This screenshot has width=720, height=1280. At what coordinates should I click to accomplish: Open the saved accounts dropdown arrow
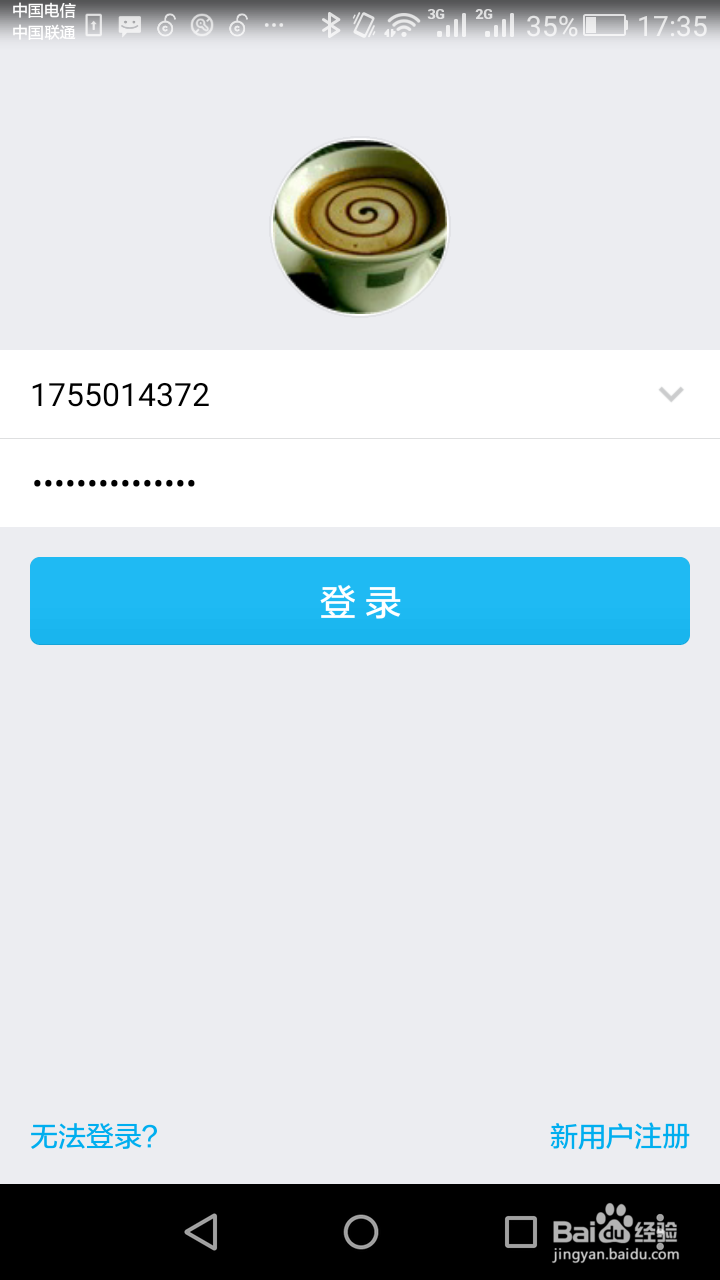pos(671,394)
